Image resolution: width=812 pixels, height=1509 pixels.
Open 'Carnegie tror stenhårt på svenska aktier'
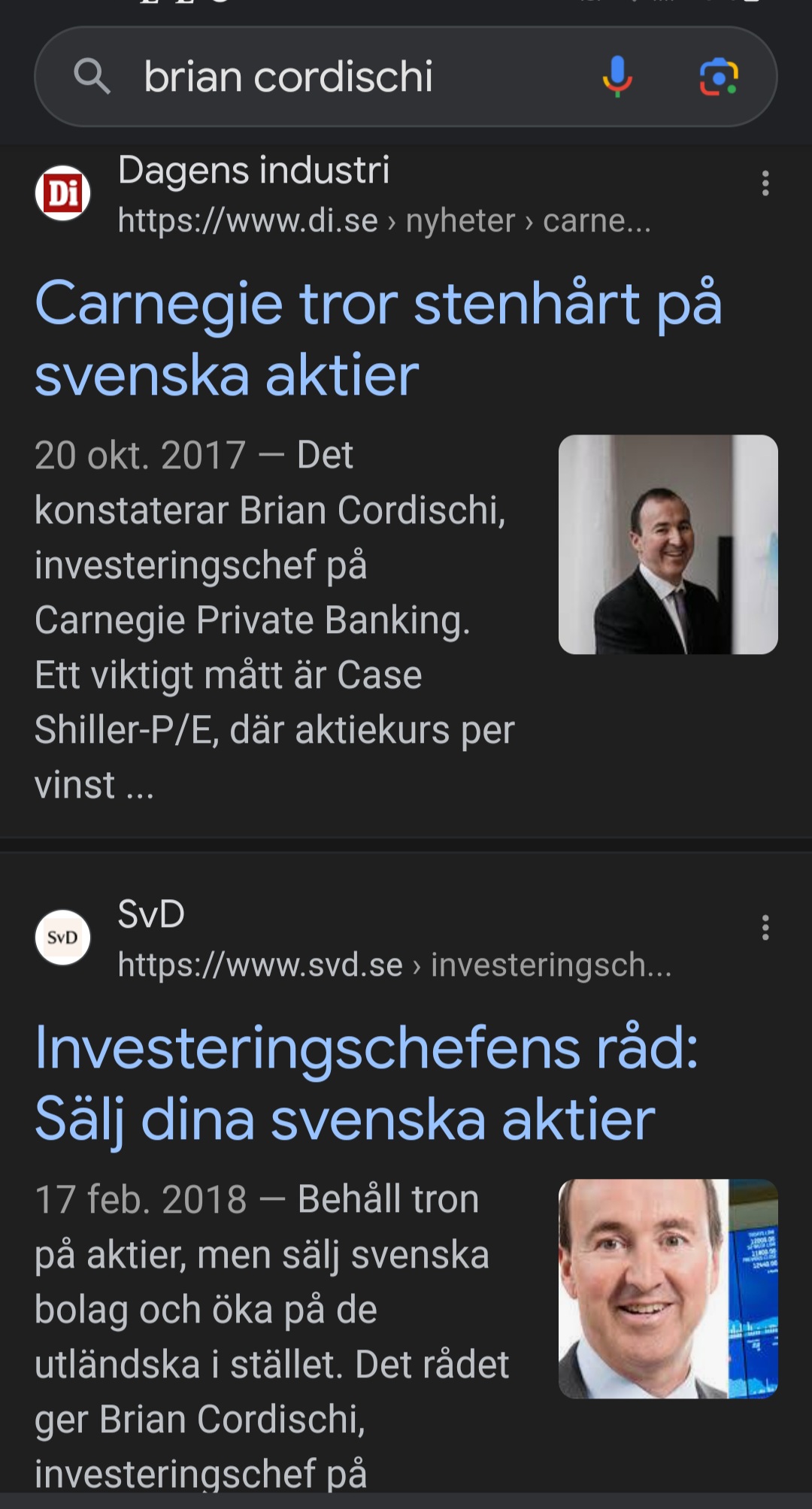[377, 338]
